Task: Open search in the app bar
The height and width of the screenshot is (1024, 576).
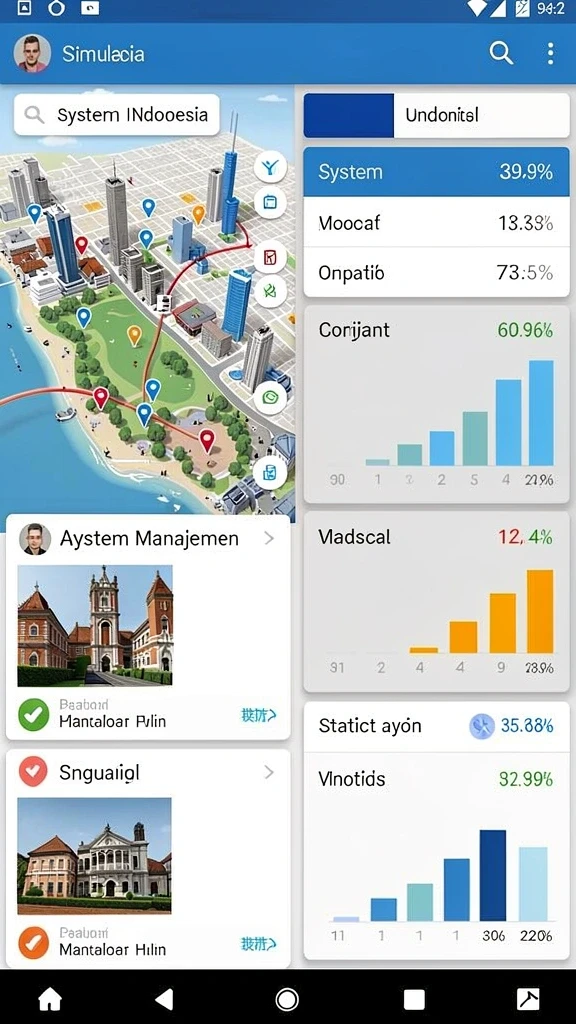Action: click(501, 53)
